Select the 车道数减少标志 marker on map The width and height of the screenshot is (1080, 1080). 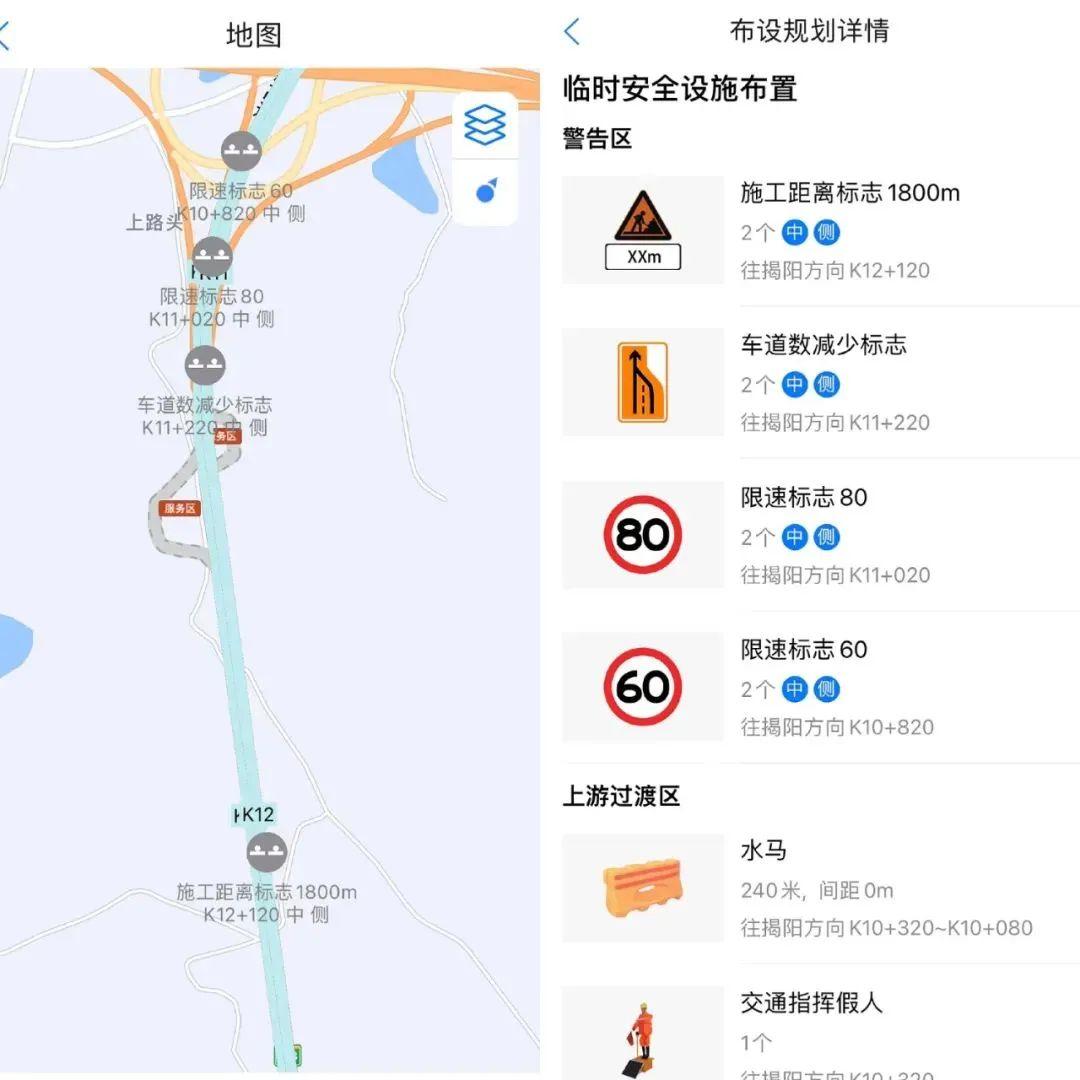[205, 366]
